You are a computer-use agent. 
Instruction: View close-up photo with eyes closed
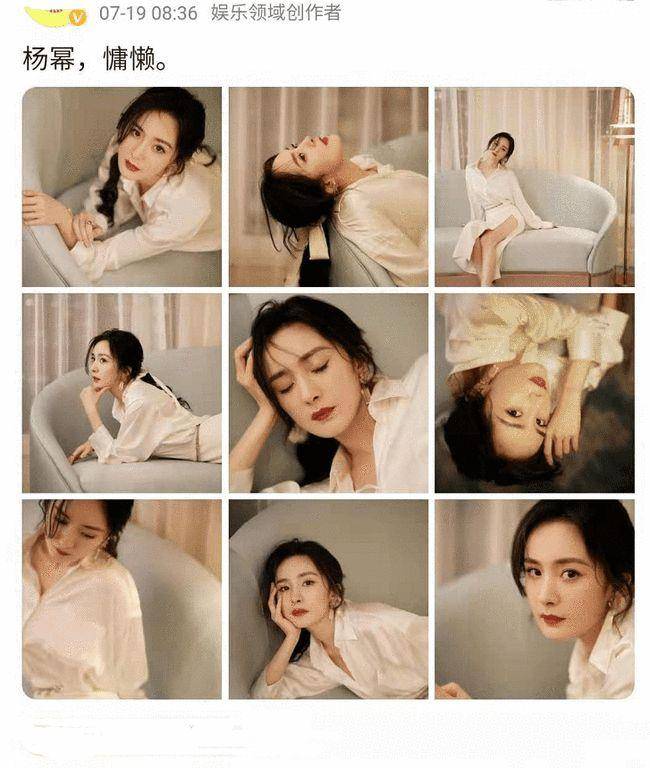(328, 393)
